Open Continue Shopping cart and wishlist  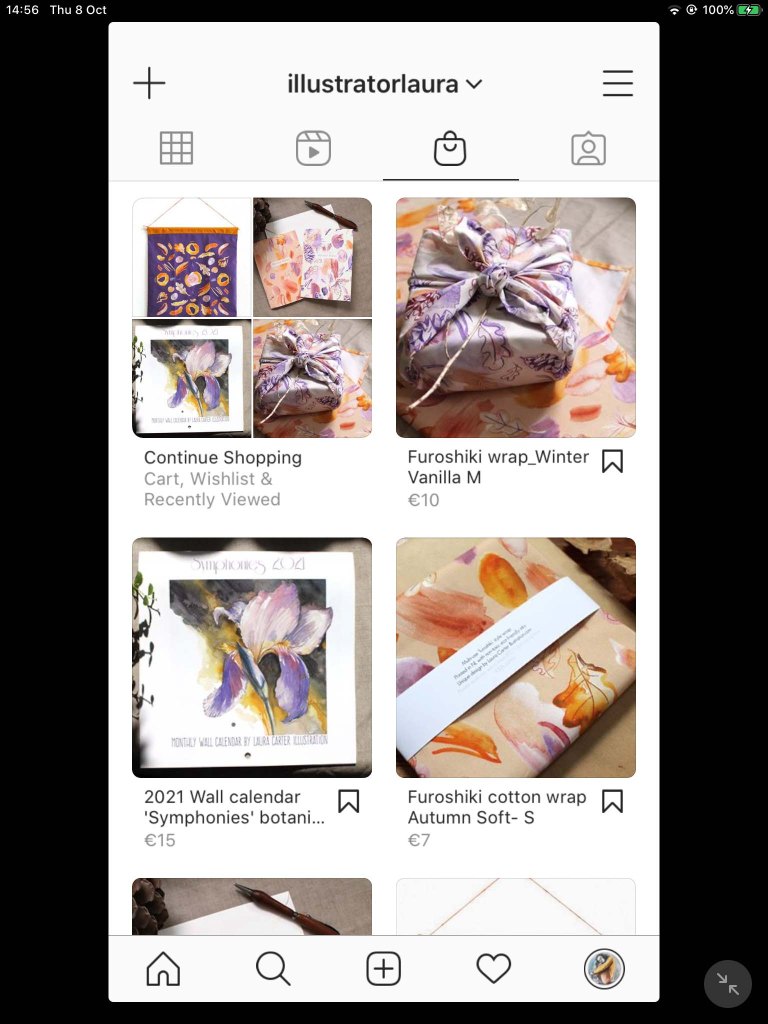[251, 318]
